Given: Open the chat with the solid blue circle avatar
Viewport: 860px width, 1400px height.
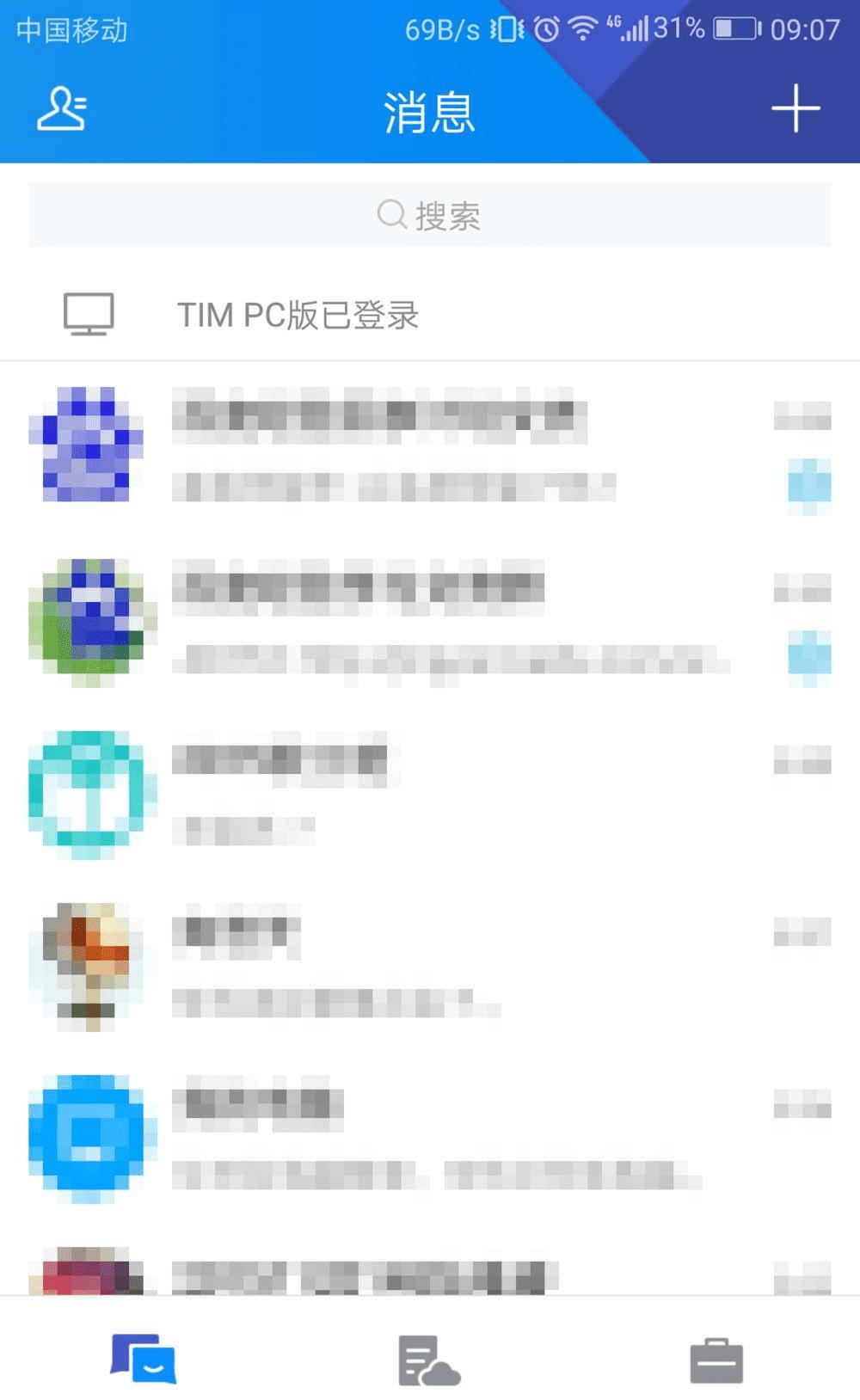Looking at the screenshot, I should 429,1138.
